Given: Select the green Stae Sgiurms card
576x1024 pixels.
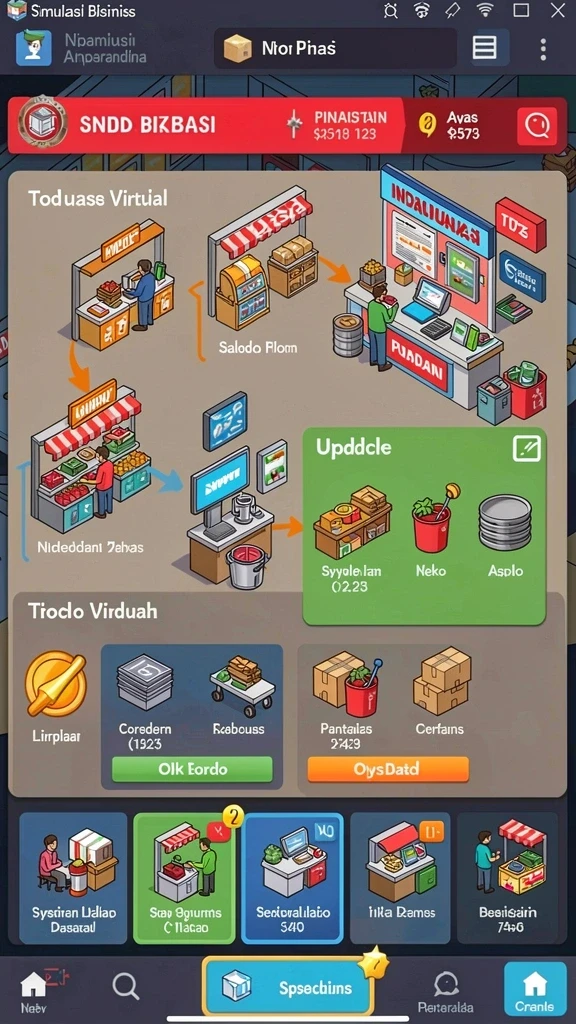Looking at the screenshot, I should (185, 878).
